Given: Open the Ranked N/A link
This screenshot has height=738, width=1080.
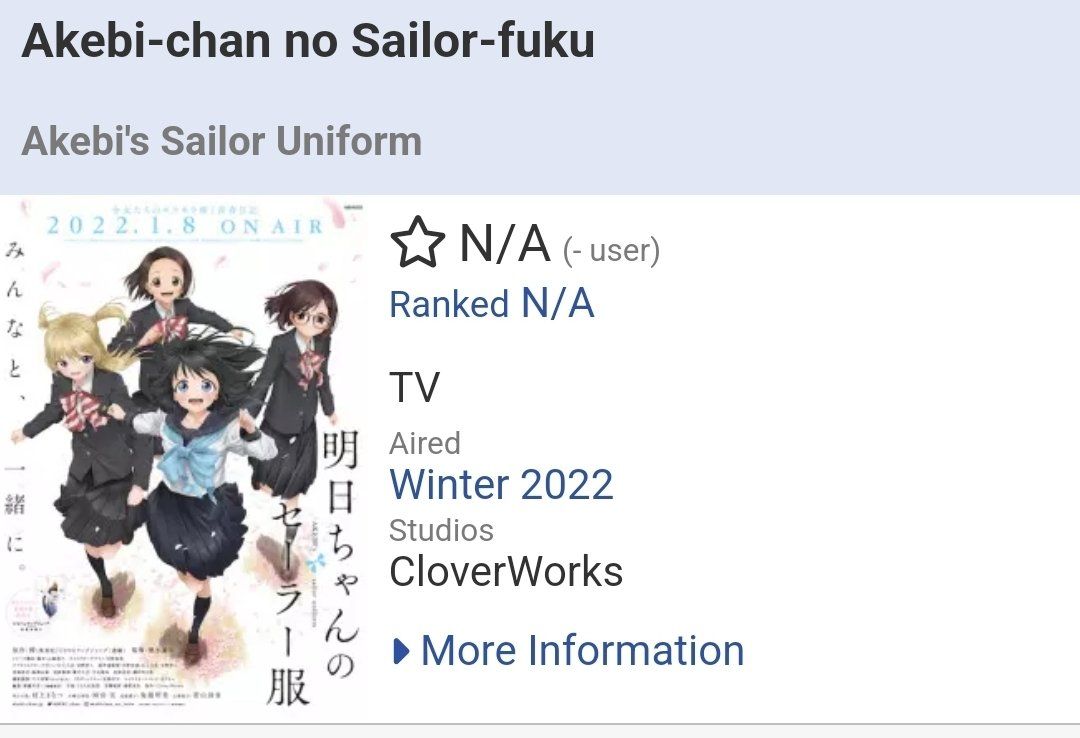Looking at the screenshot, I should [x=491, y=303].
